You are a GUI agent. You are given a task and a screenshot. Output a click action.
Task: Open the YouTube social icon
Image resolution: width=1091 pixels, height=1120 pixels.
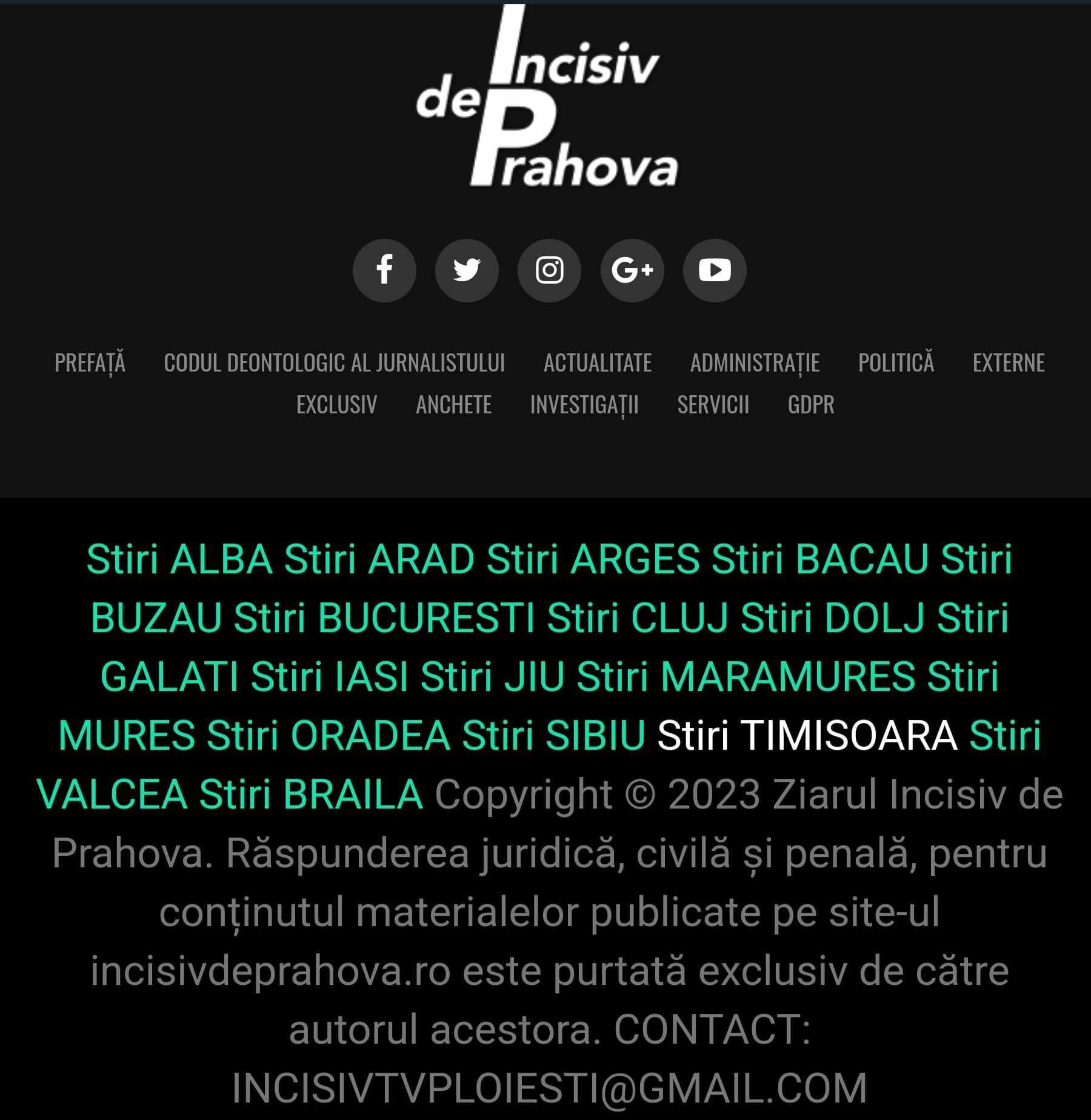click(x=715, y=270)
